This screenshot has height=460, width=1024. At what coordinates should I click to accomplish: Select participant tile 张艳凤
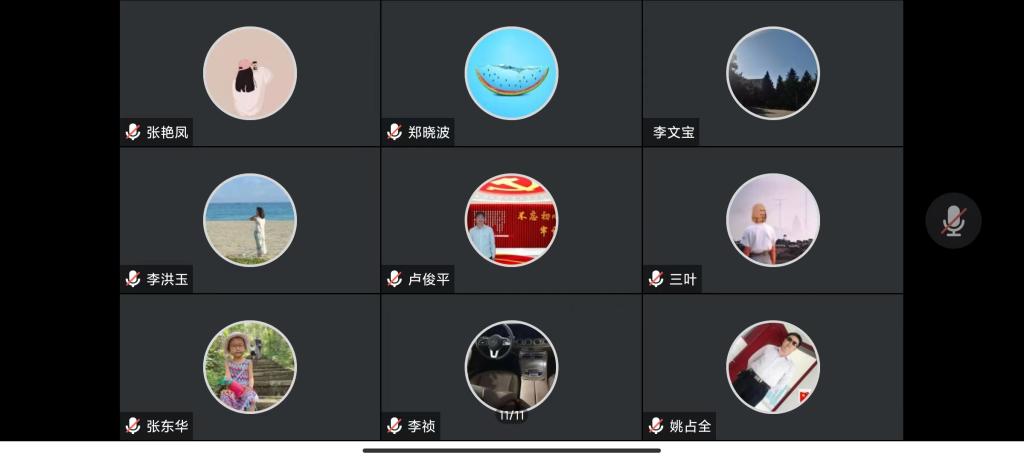tap(250, 74)
